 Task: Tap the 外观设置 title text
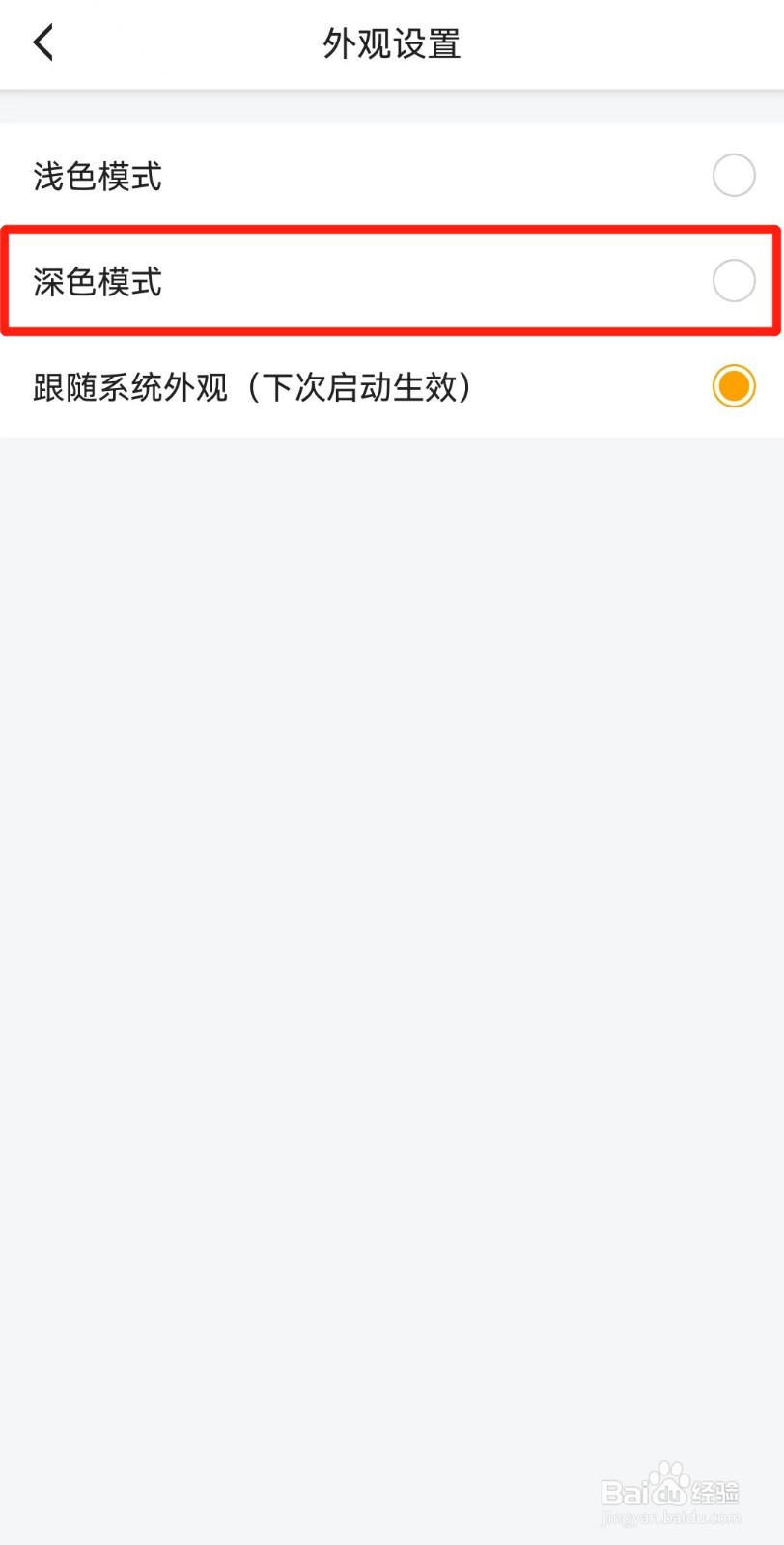(392, 43)
